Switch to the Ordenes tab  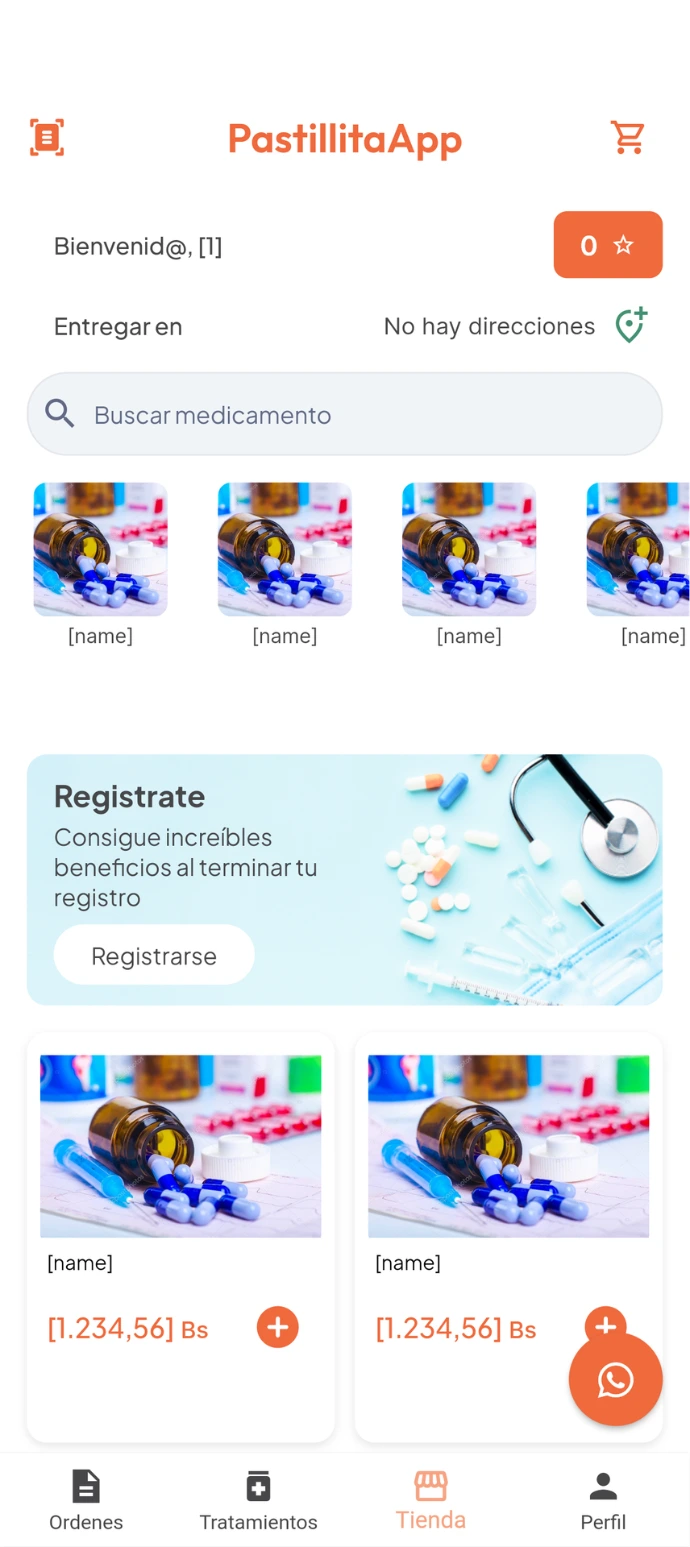[x=86, y=1500]
